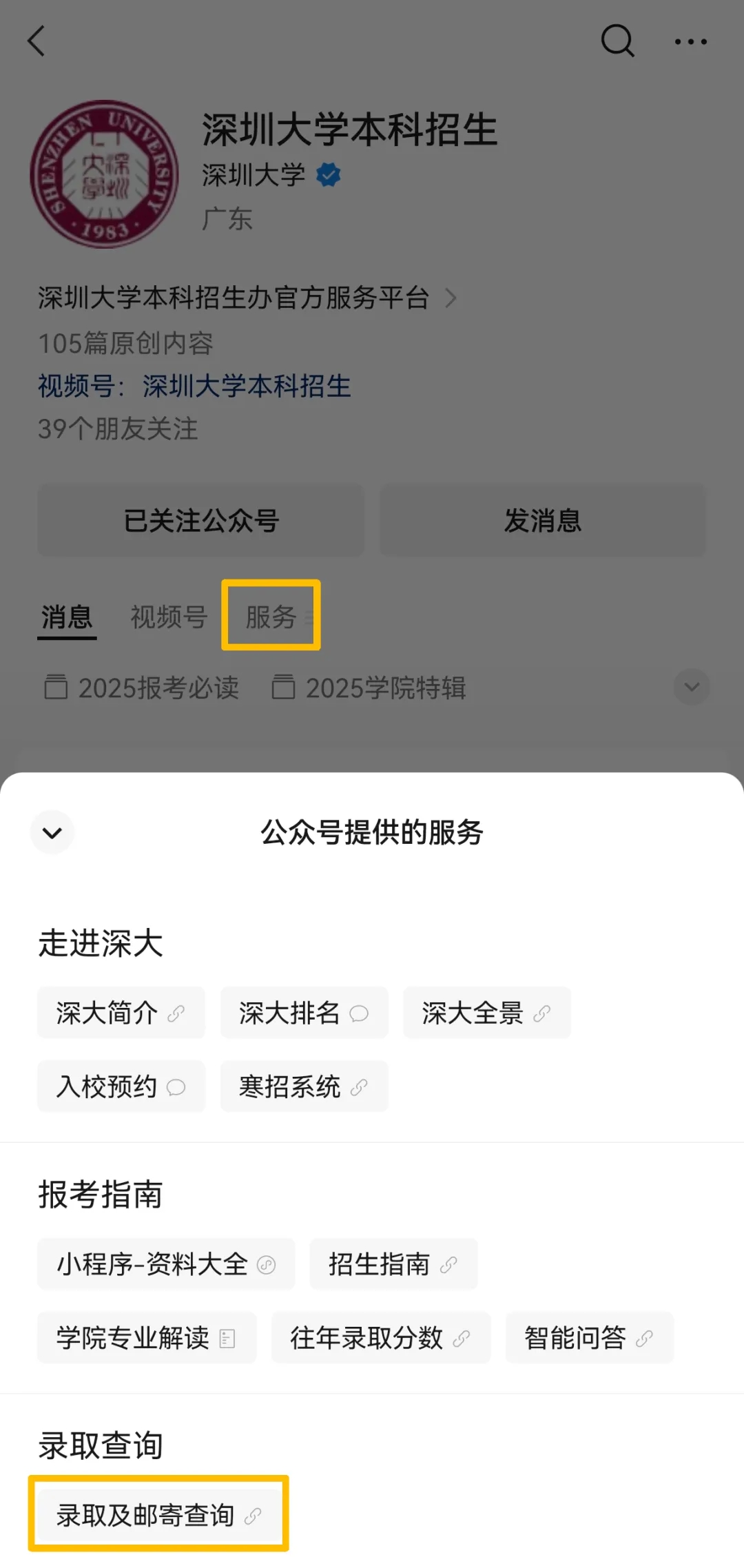The image size is (744, 1568).
Task: Switch to the 视频号 tab
Action: [x=169, y=617]
